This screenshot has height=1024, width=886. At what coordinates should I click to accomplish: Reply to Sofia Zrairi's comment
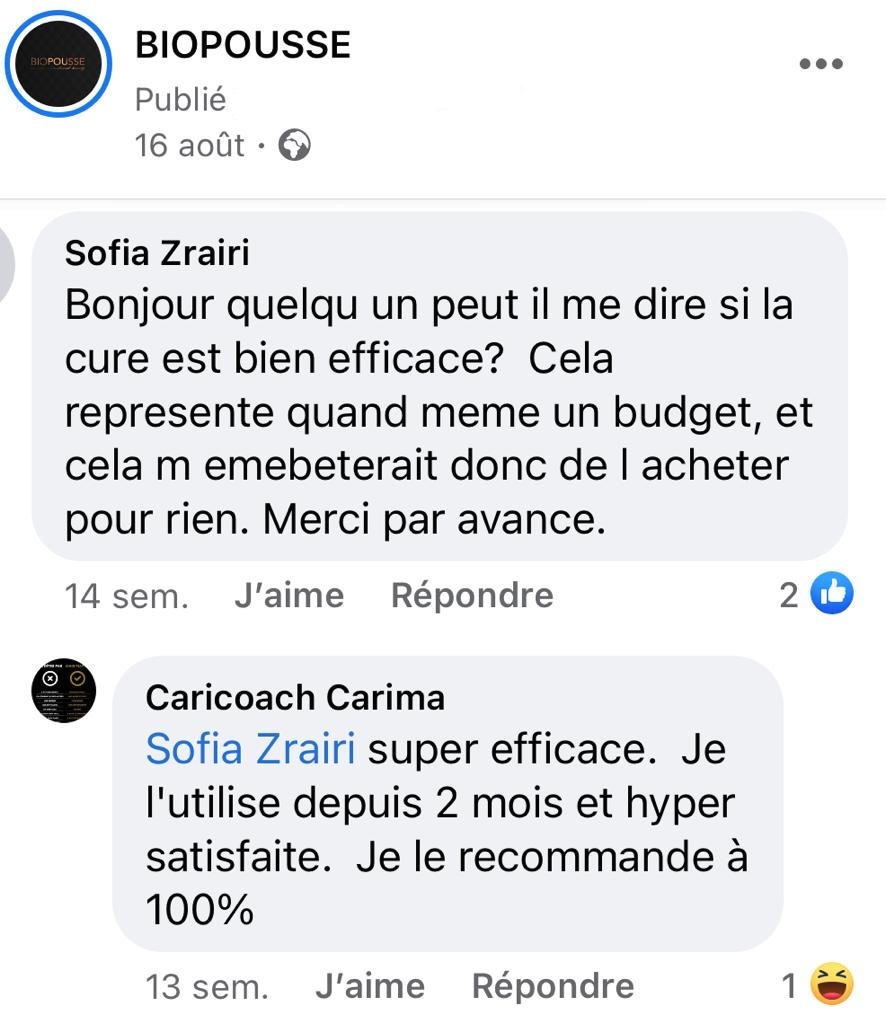tap(472, 596)
